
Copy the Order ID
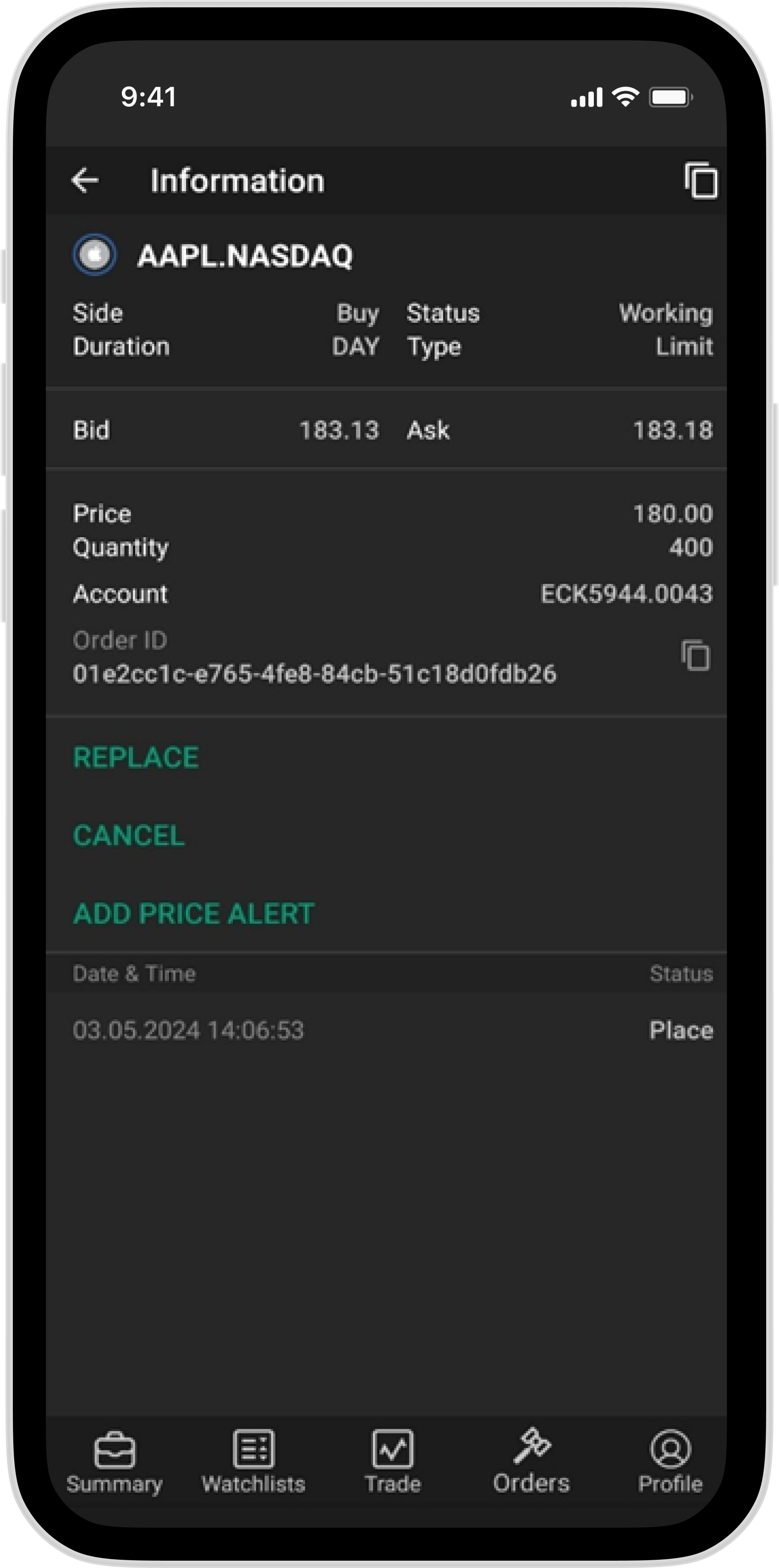(696, 655)
